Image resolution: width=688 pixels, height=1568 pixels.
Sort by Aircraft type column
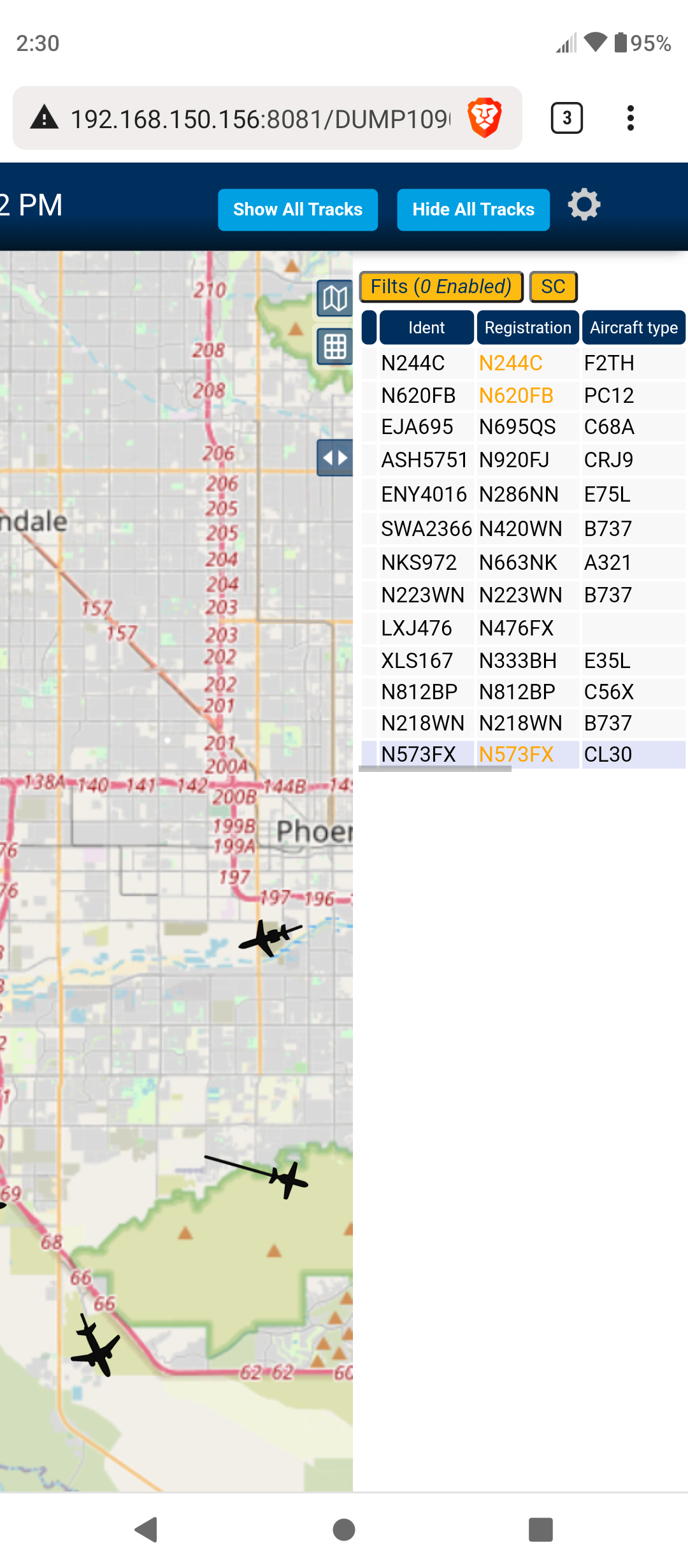633,328
